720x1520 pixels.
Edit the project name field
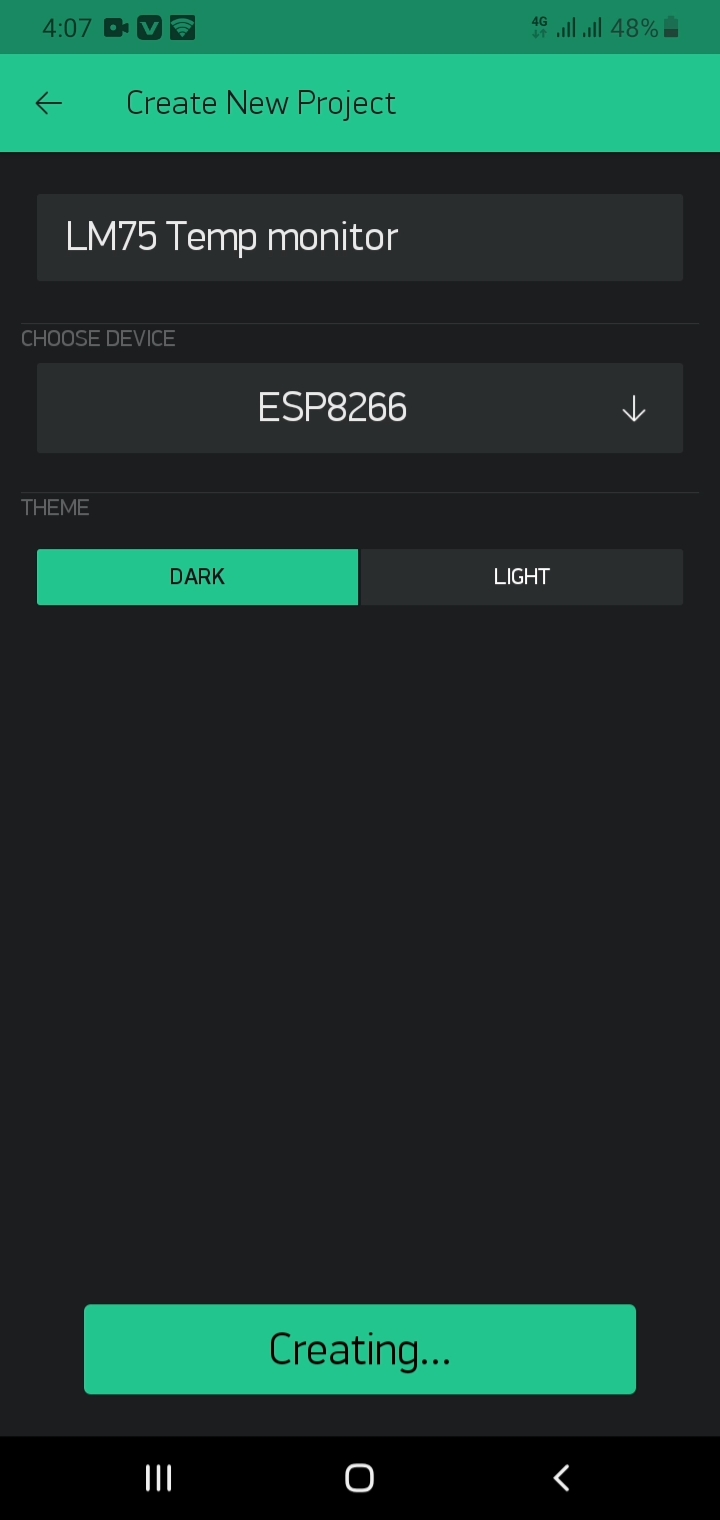pos(360,237)
